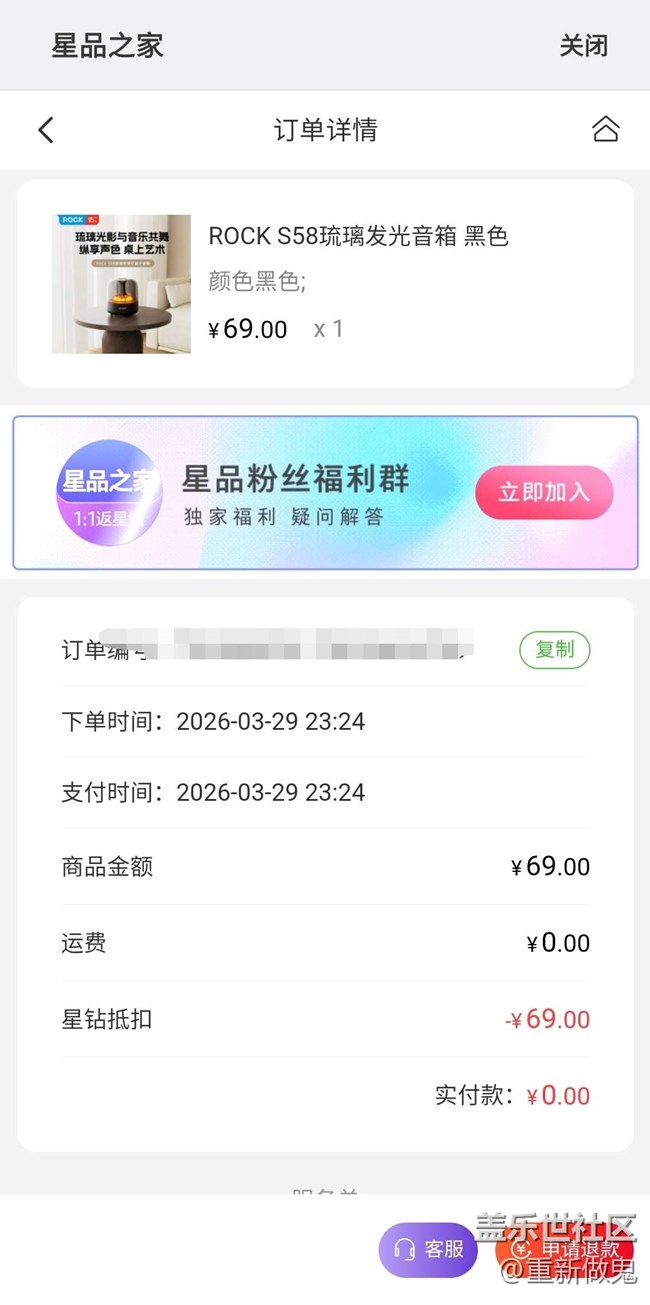Open the home icon in the header
This screenshot has width=650, height=1305.
tap(605, 130)
